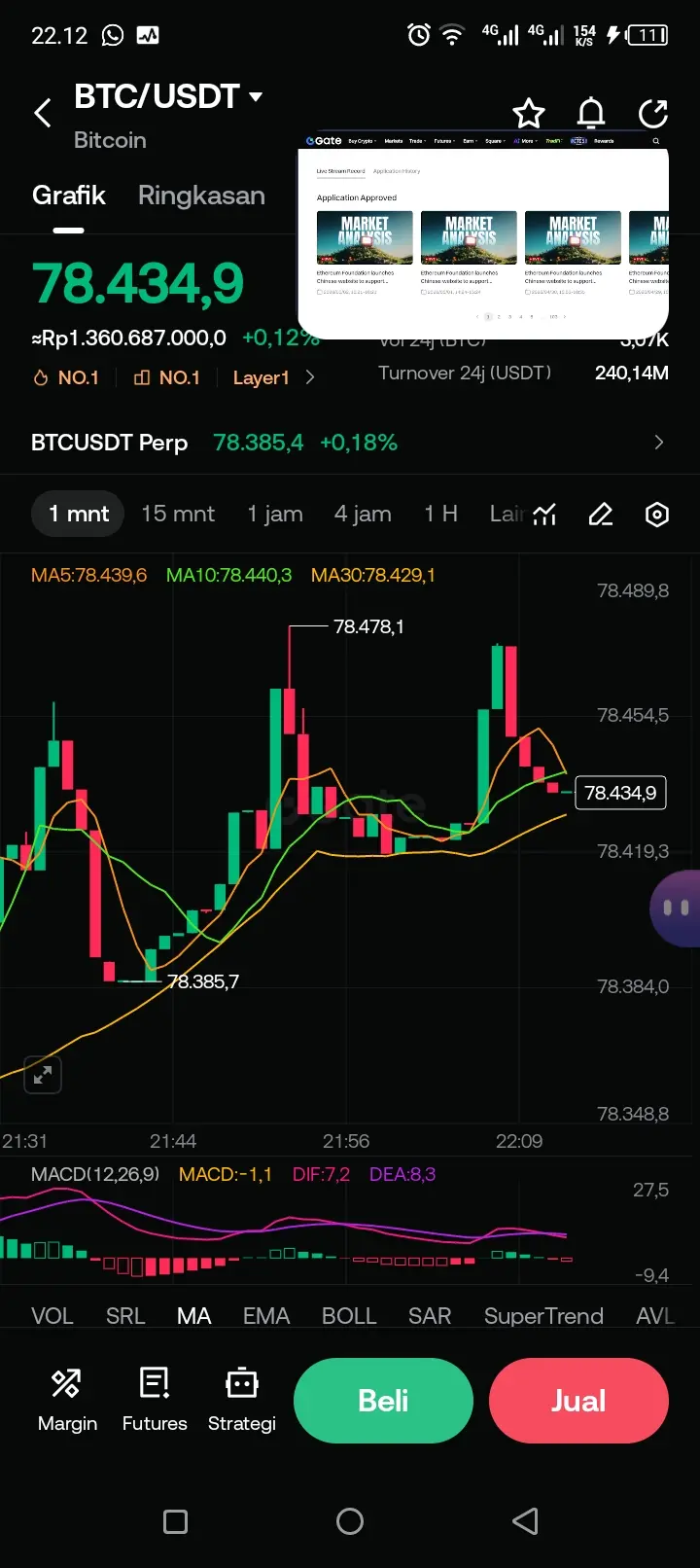Open the drawing tool pencil icon
This screenshot has width=700, height=1568.
601,515
